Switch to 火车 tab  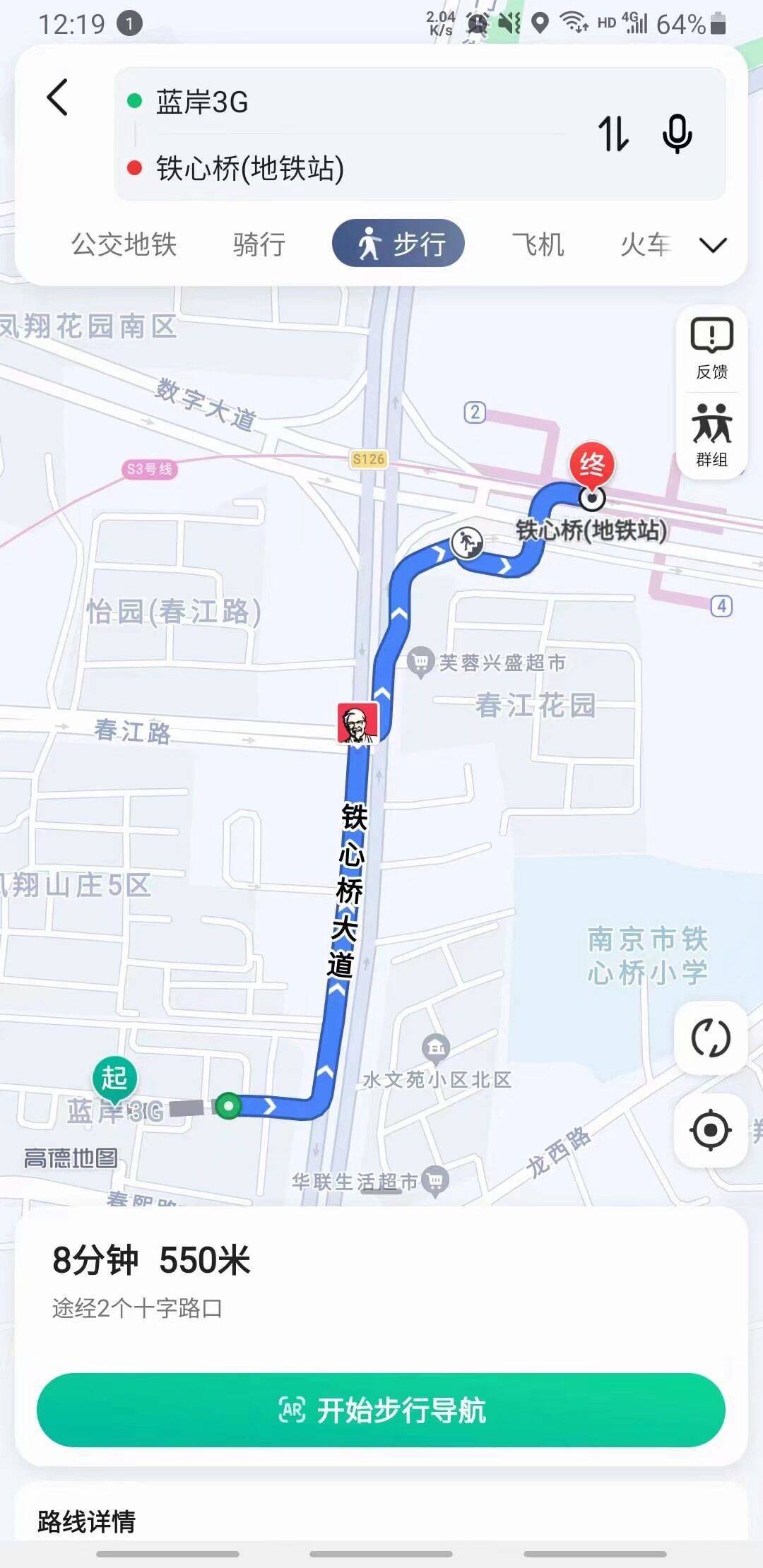point(646,244)
